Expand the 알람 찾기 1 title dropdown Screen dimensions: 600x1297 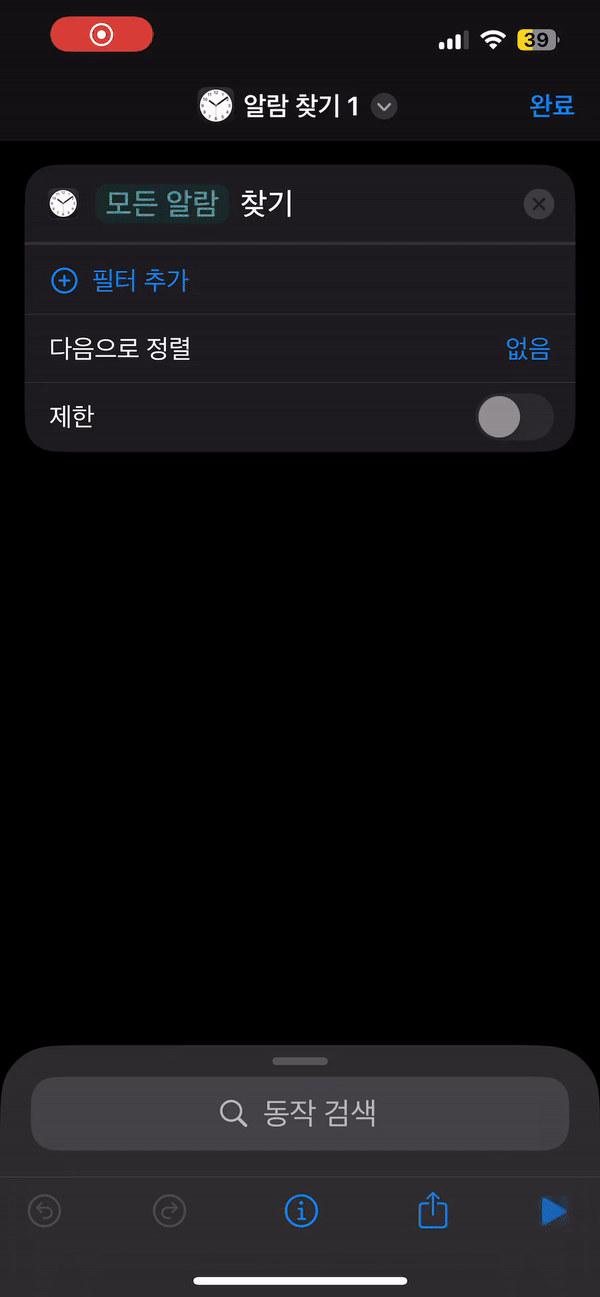(x=384, y=106)
